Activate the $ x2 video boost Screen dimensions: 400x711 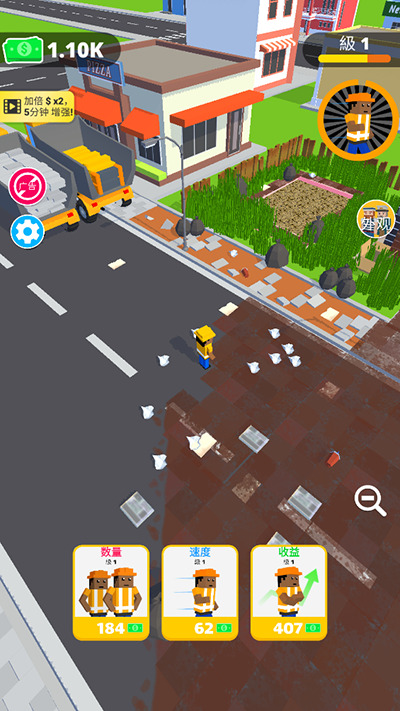tap(37, 107)
